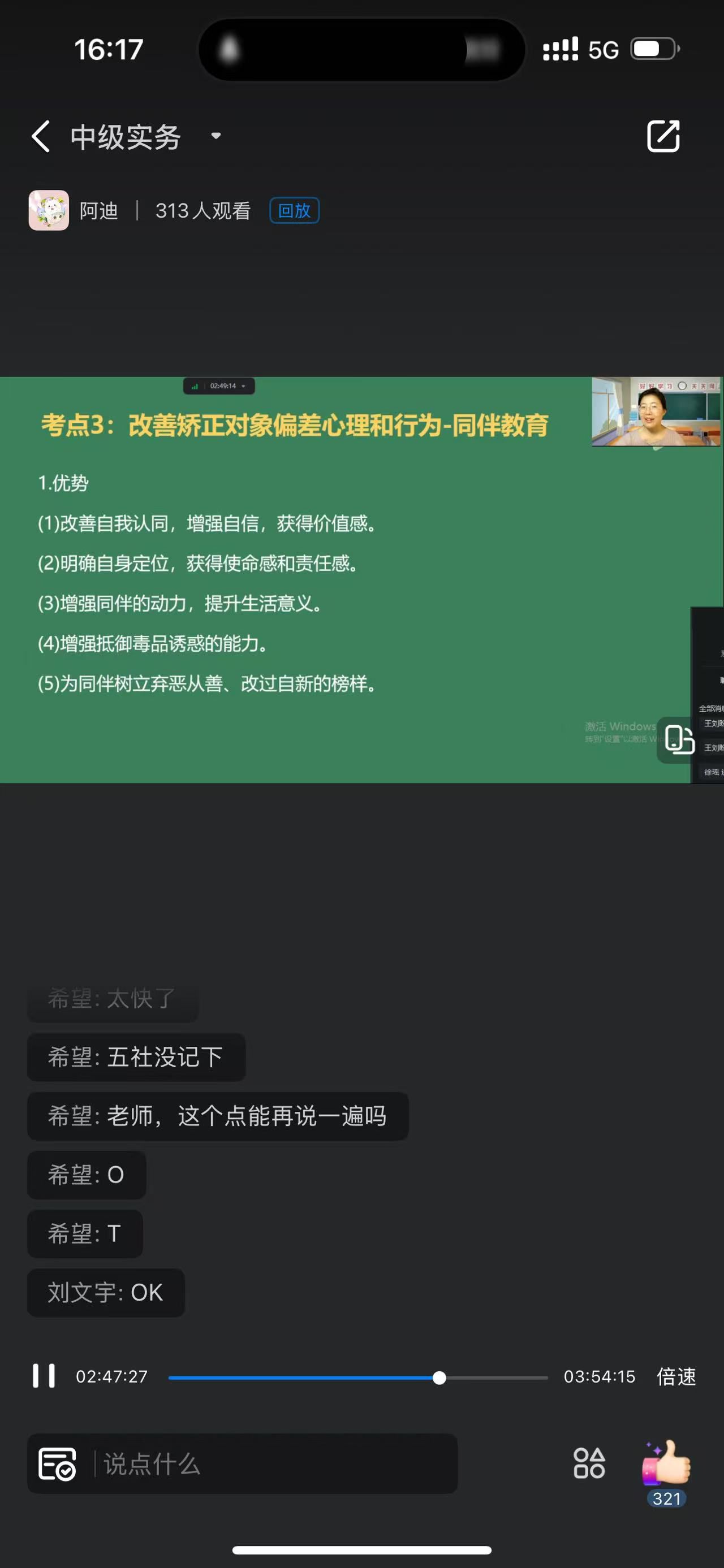Switch video layout with the screen icon

679,739
